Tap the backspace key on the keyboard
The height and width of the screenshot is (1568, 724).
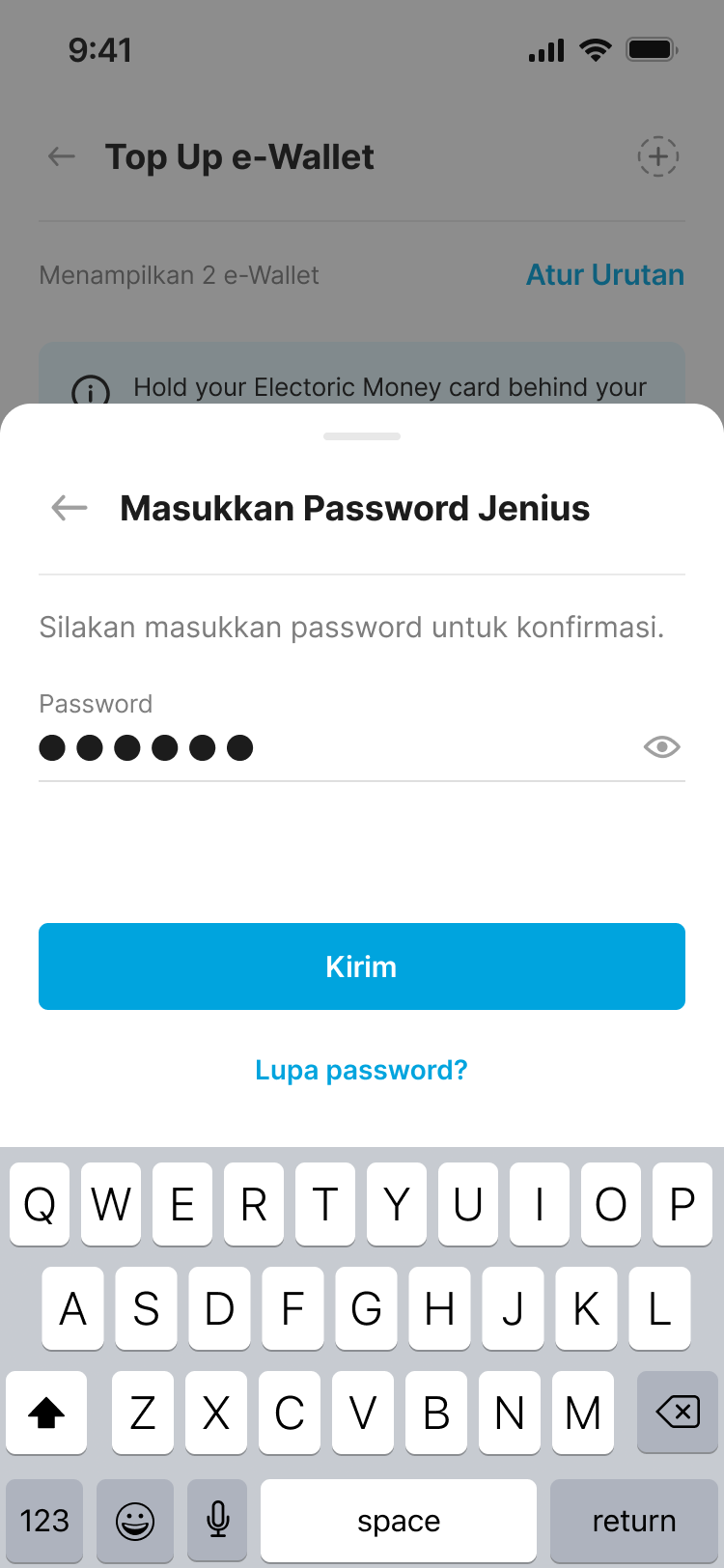[678, 1413]
